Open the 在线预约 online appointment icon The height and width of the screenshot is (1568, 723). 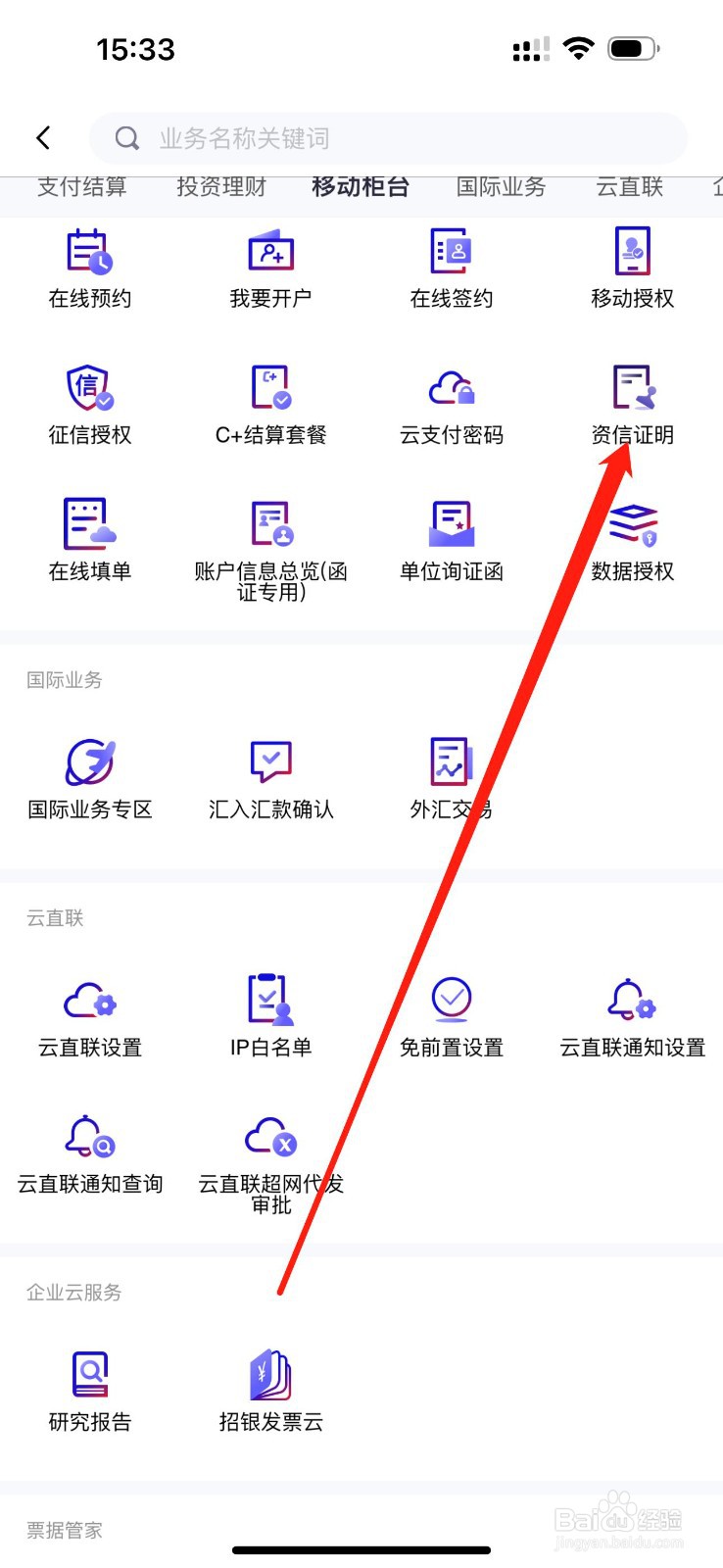[x=90, y=265]
